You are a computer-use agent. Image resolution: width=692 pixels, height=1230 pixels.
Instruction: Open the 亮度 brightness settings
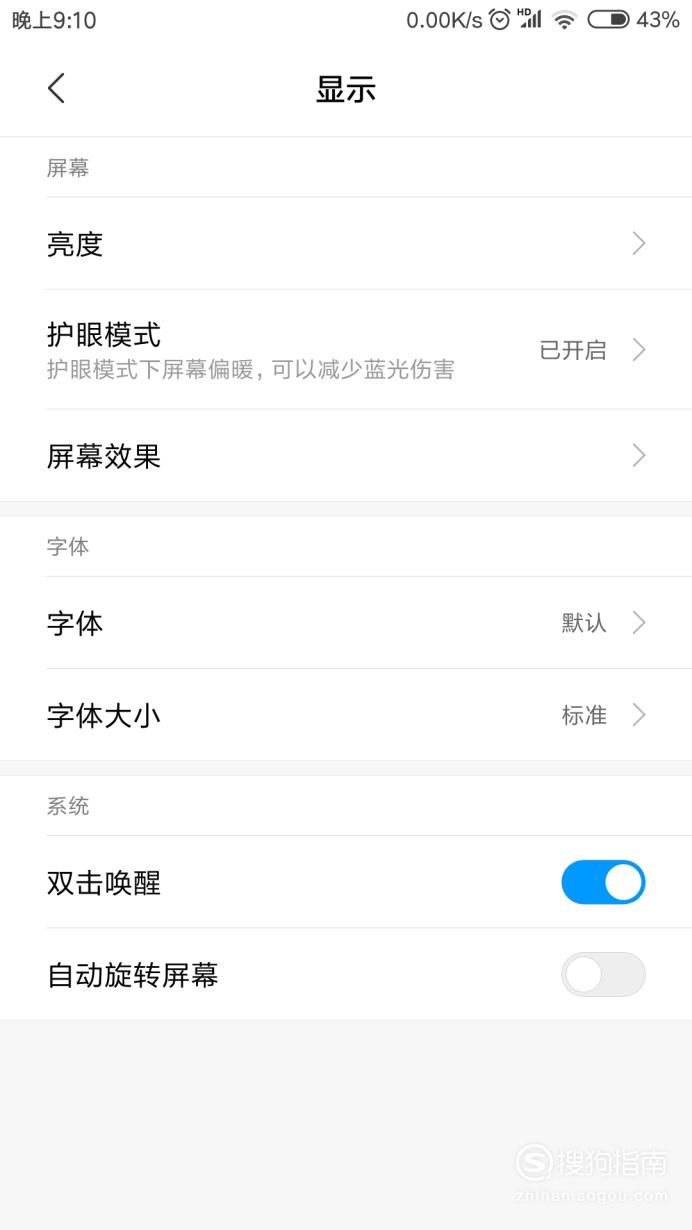[x=346, y=243]
